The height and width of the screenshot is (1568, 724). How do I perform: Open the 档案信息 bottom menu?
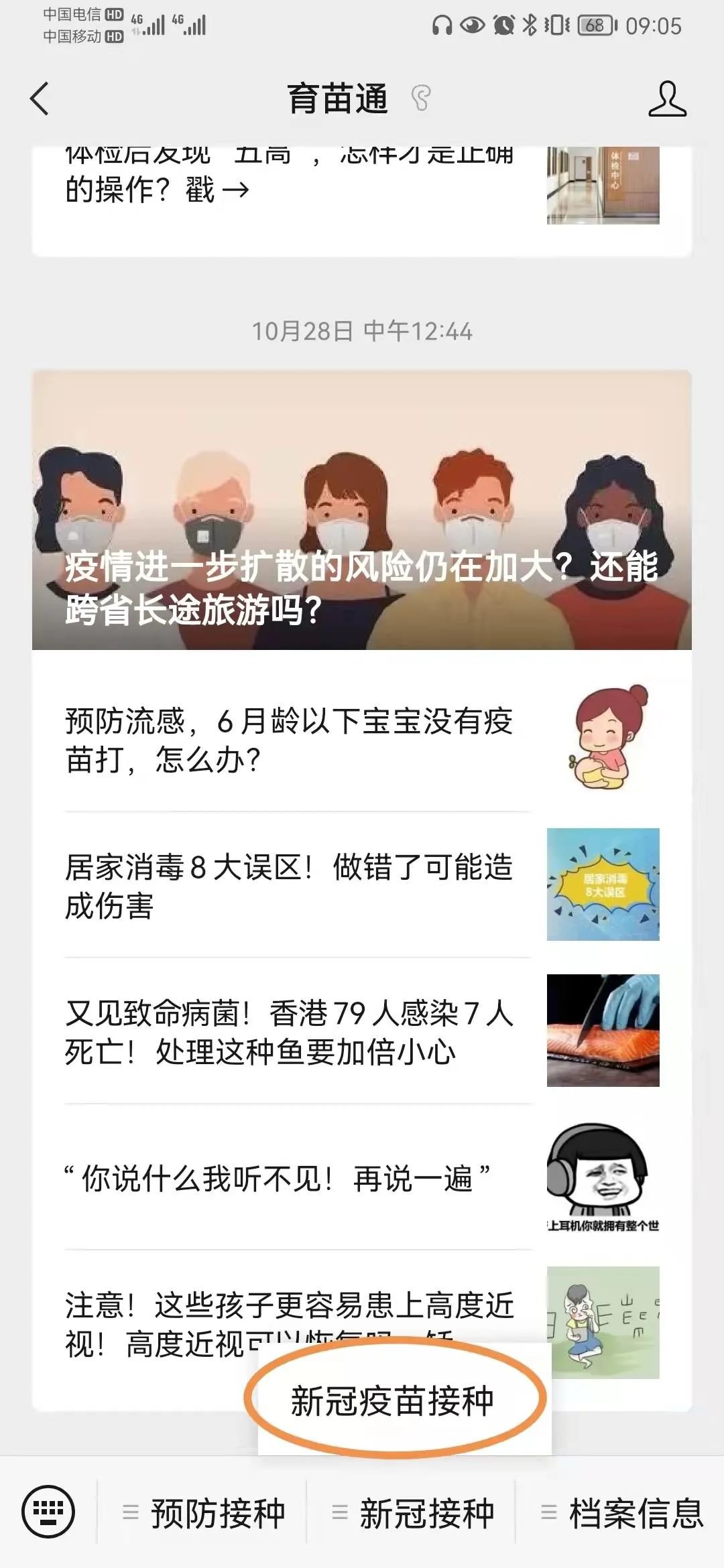tap(622, 1513)
